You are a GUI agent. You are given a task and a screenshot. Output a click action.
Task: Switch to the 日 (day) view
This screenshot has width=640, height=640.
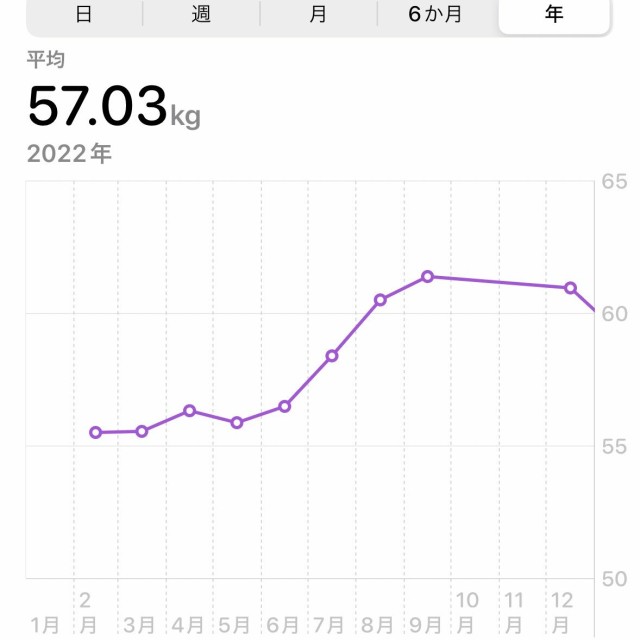[84, 15]
